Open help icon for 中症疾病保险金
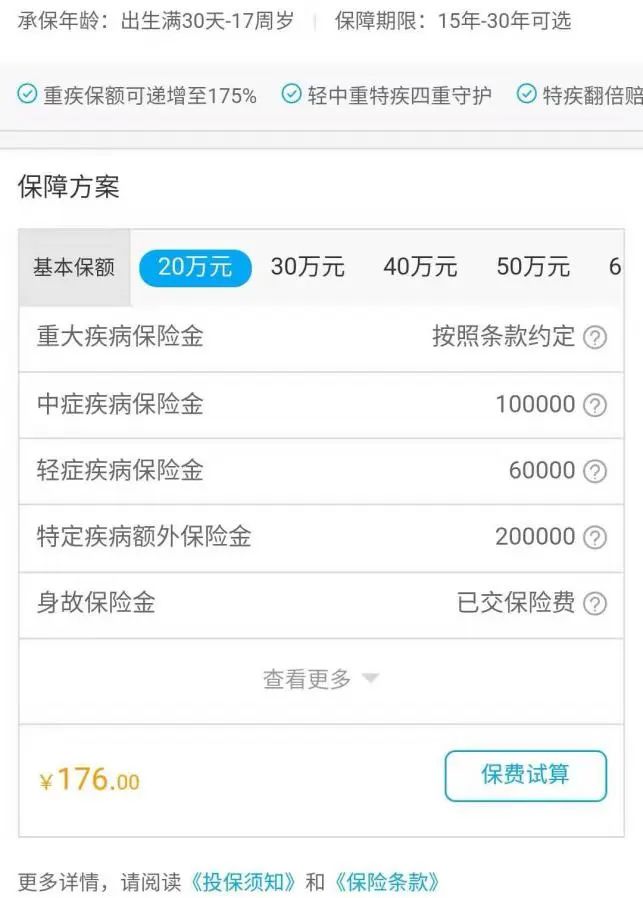This screenshot has width=643, height=898. click(x=595, y=405)
